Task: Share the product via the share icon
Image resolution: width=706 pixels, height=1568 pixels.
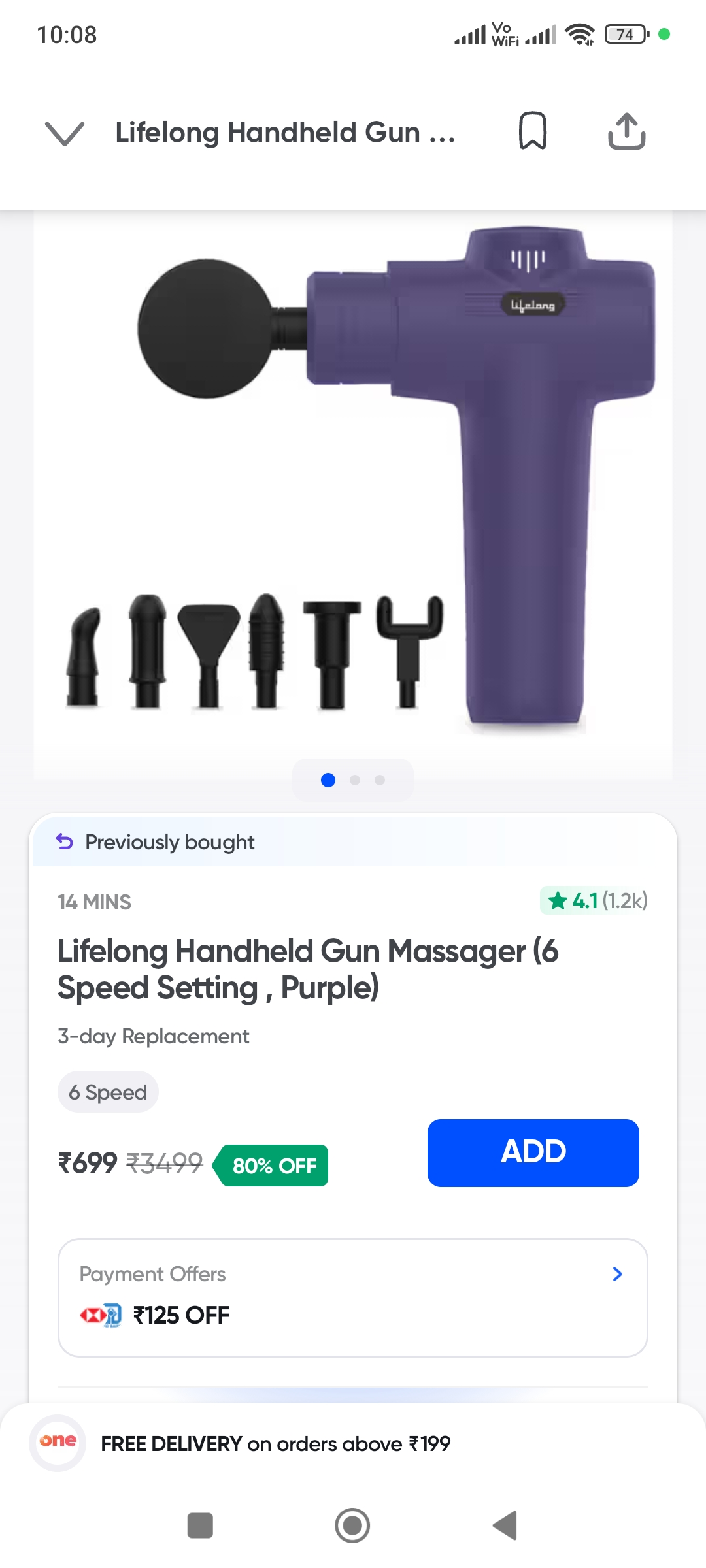Action: click(626, 131)
